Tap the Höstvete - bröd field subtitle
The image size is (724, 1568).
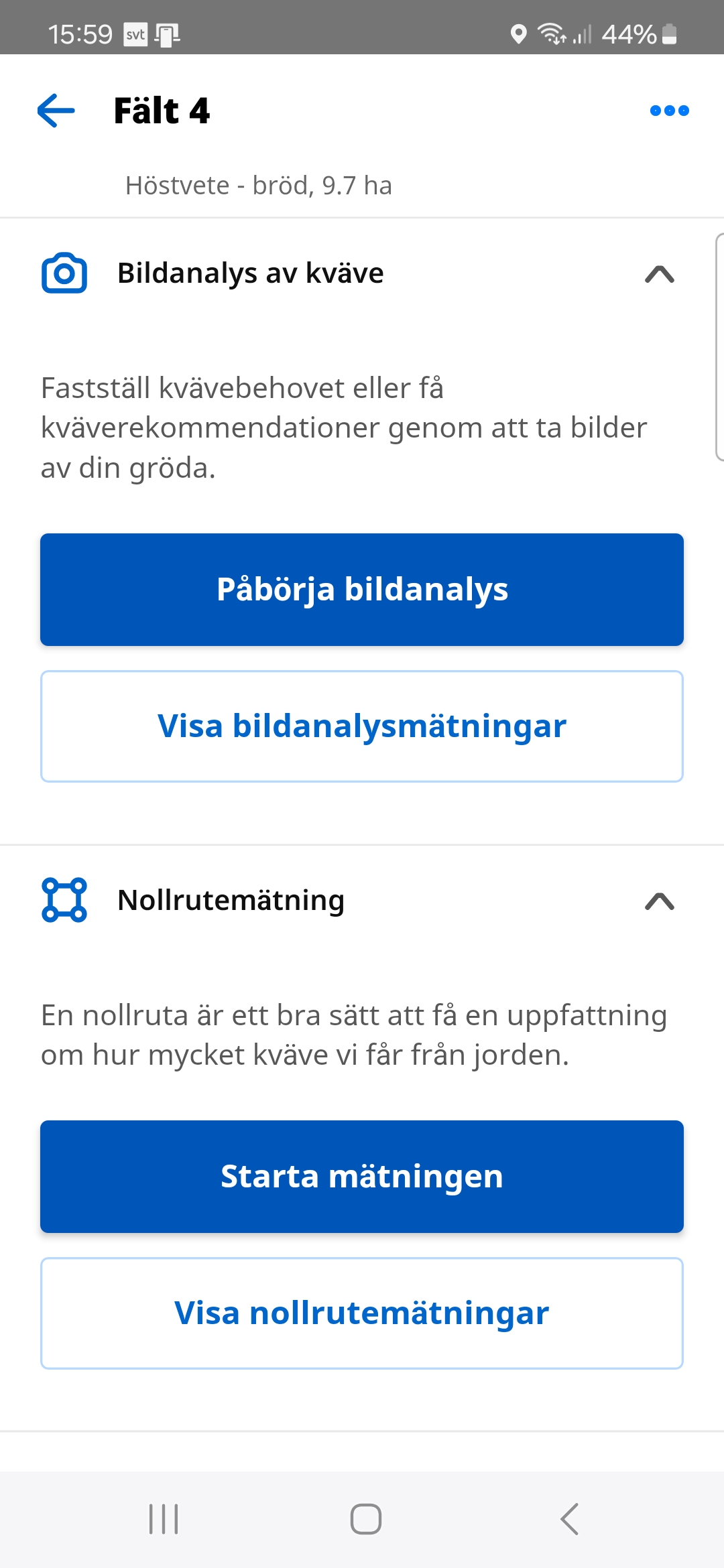tap(258, 185)
